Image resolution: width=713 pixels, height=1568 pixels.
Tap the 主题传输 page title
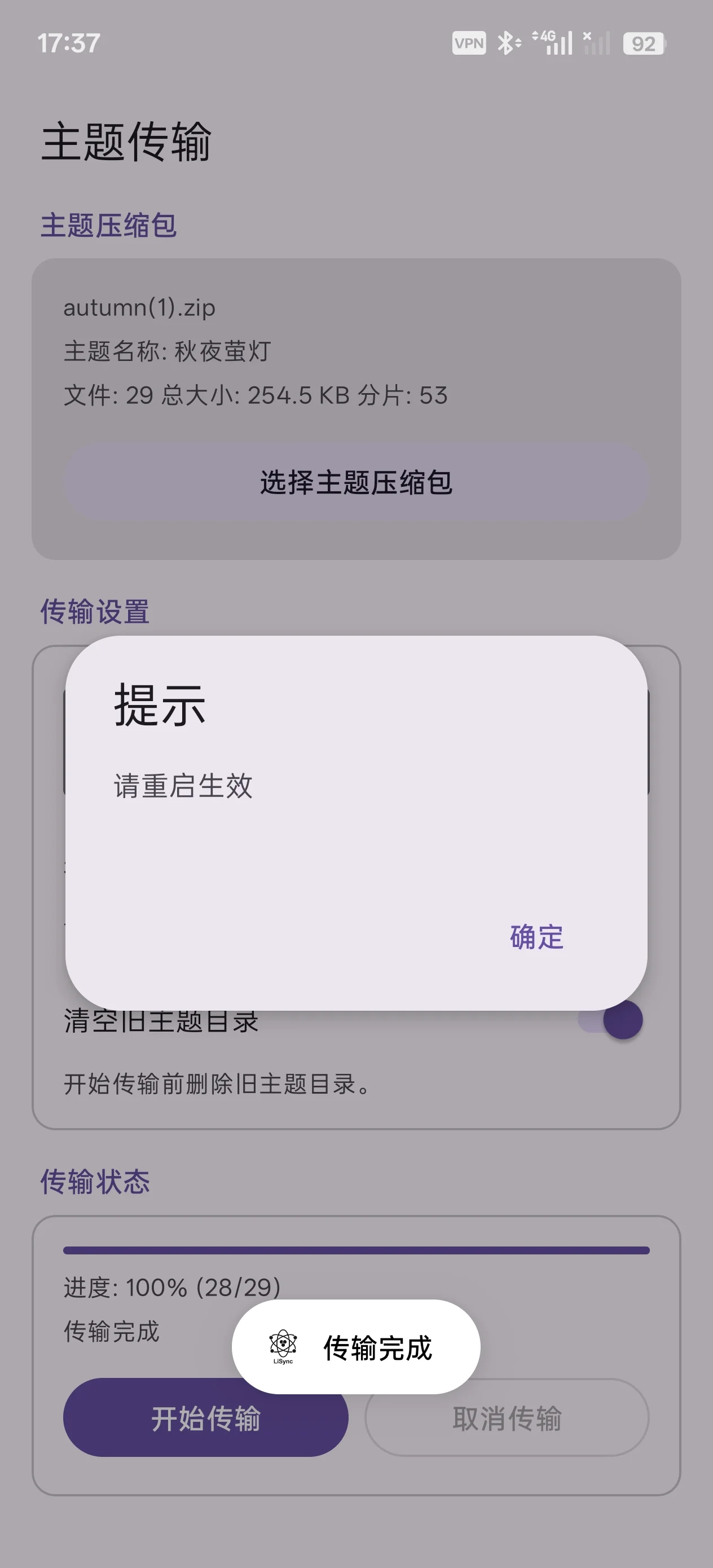pyautogui.click(x=125, y=140)
